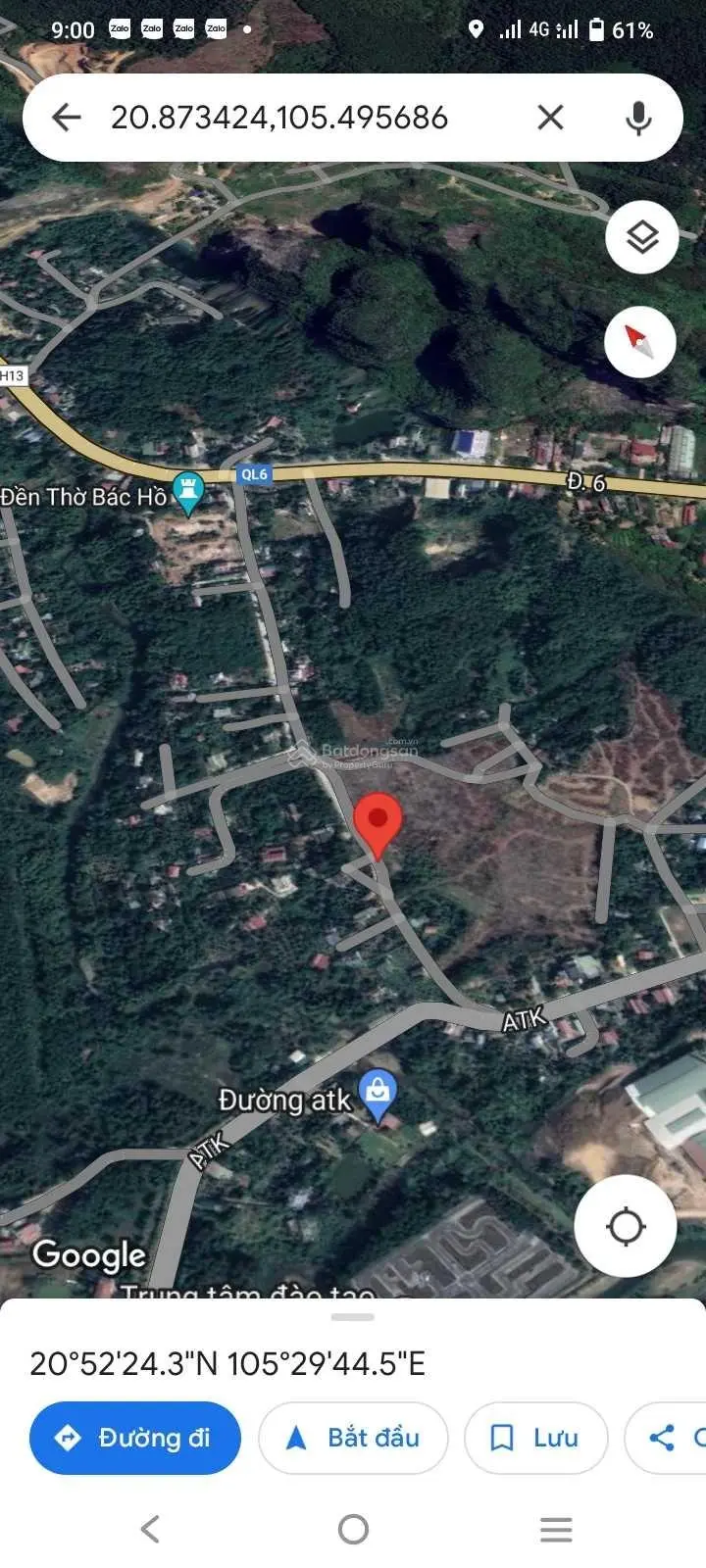706x1568 pixels.
Task: Open the map layers selector
Action: point(642,237)
